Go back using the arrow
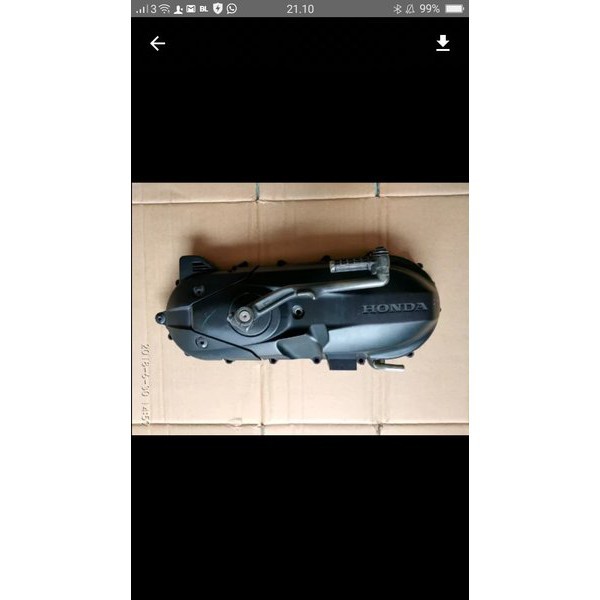This screenshot has height=600, width=600. click(157, 43)
